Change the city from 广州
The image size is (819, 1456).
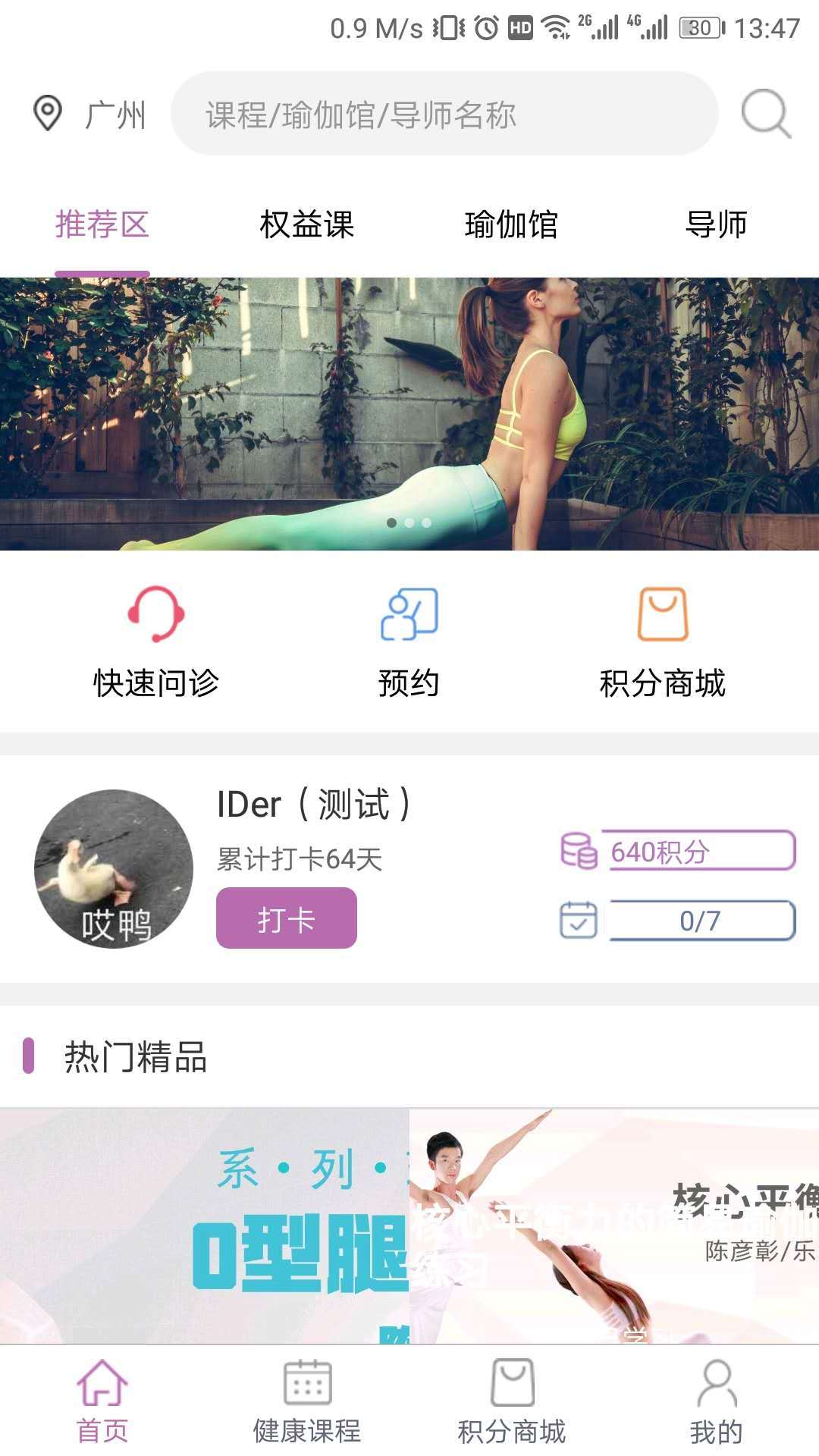(x=91, y=115)
